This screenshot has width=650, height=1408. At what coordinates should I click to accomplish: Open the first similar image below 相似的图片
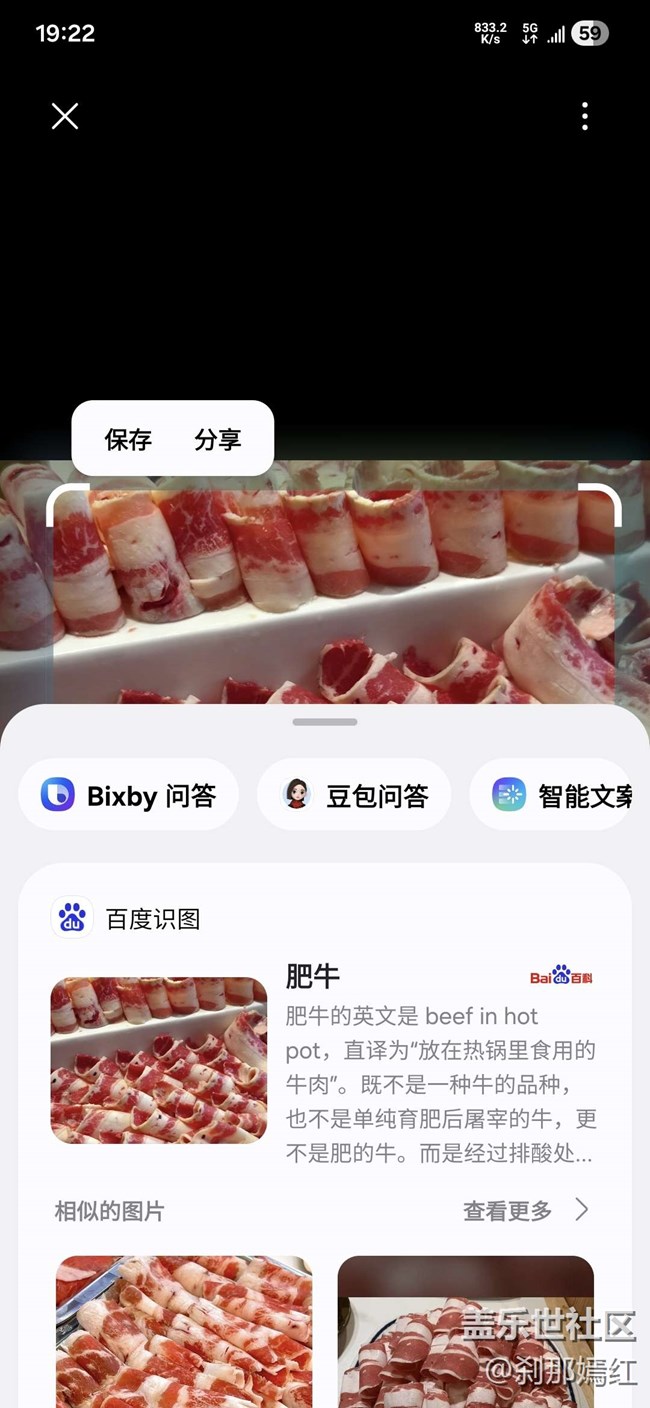coord(184,1330)
